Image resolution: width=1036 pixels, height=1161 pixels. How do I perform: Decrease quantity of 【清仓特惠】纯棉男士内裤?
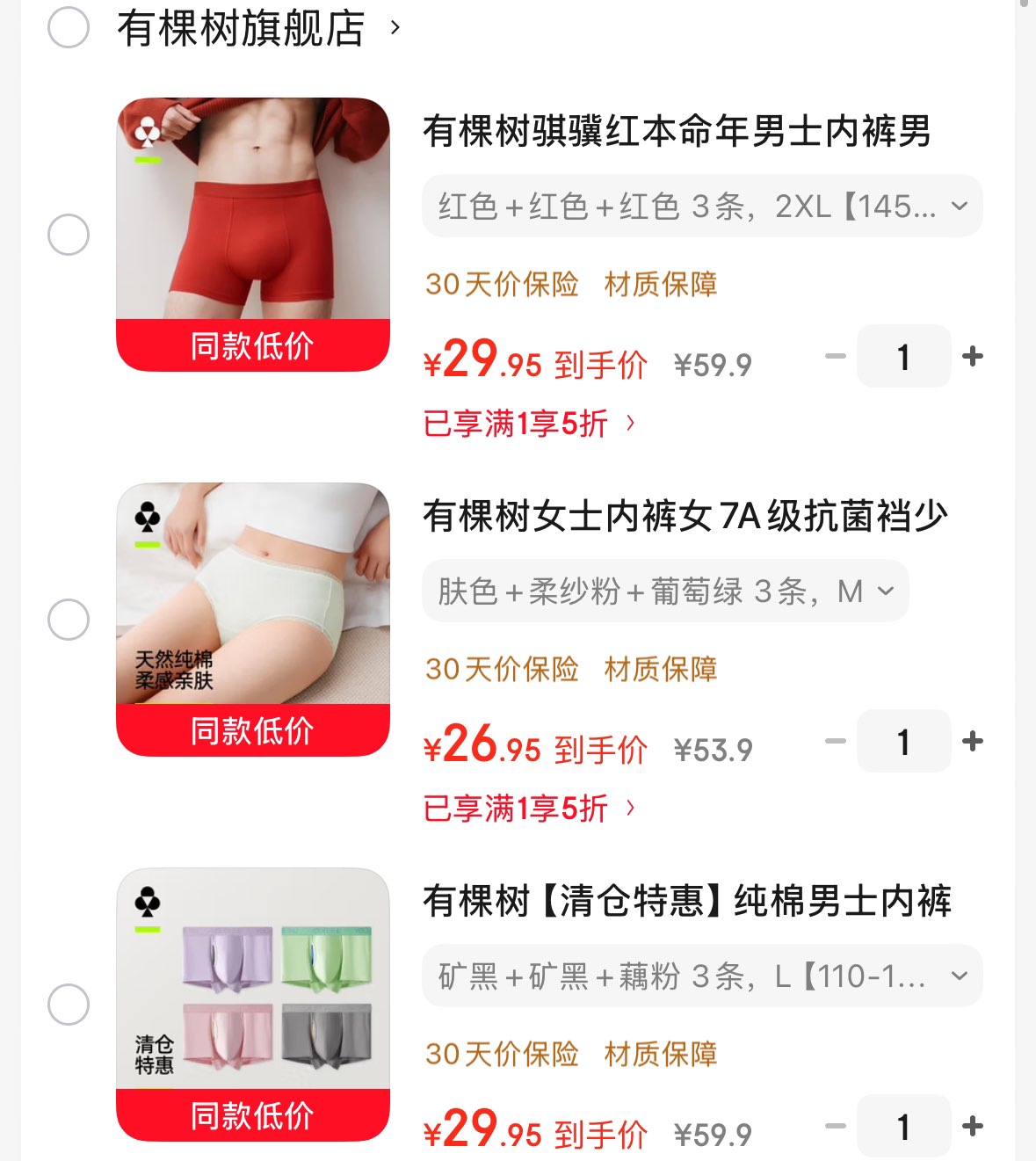pos(836,1126)
